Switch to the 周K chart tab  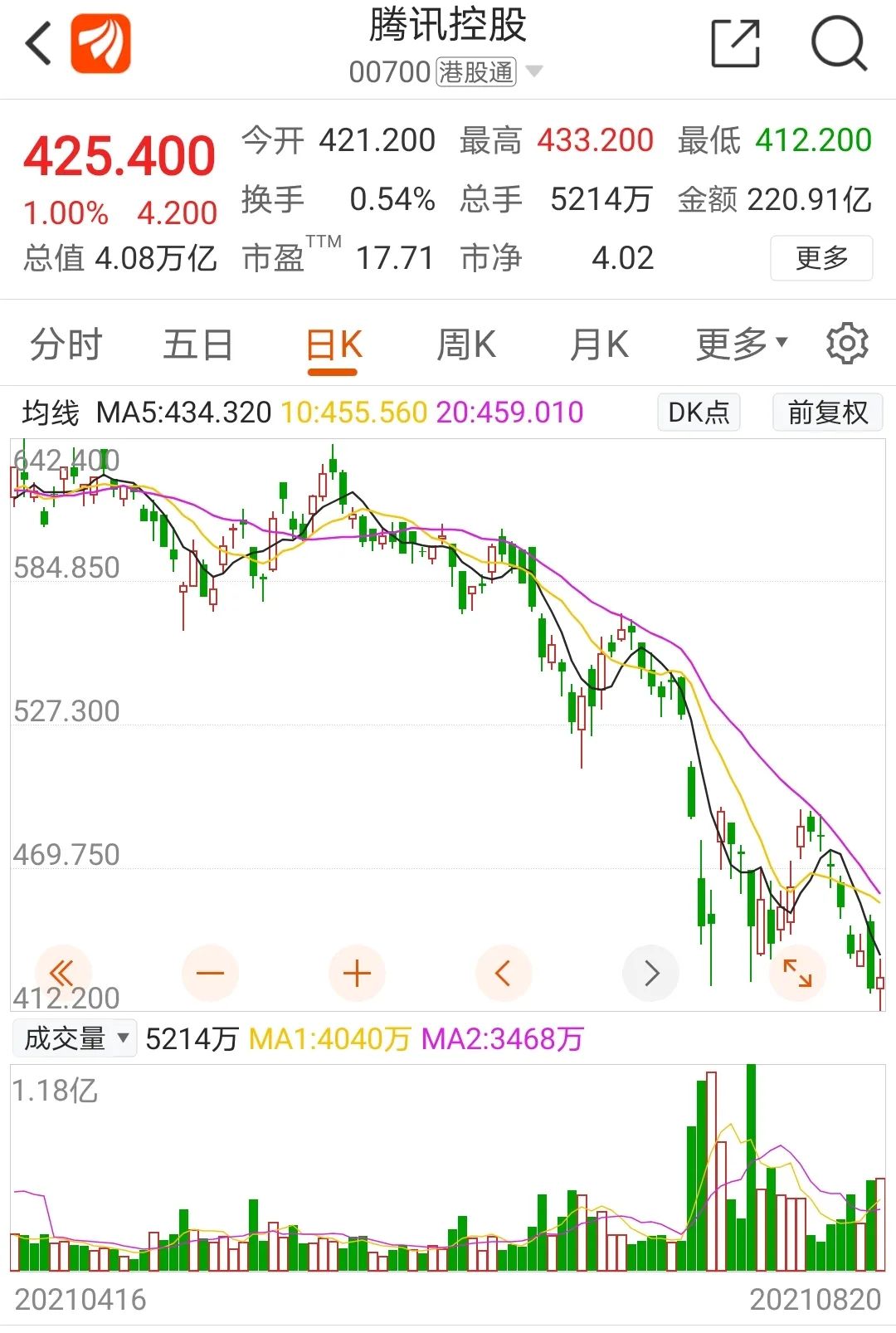coord(466,344)
